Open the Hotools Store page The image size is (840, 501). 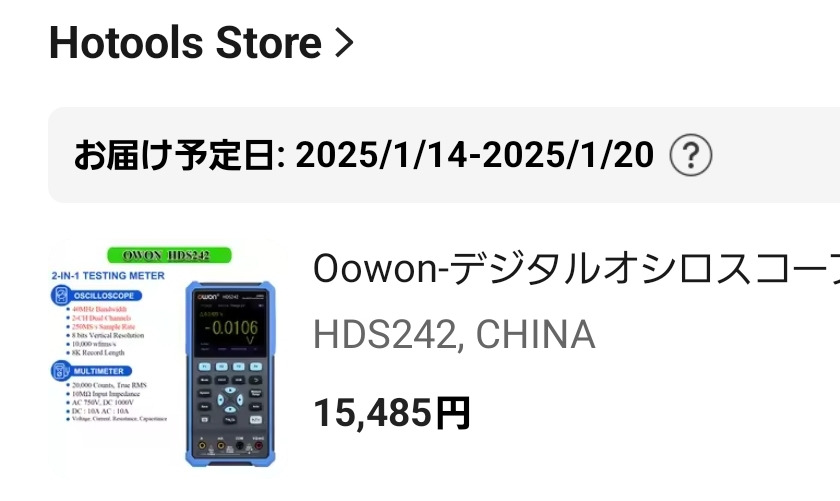coord(201,43)
